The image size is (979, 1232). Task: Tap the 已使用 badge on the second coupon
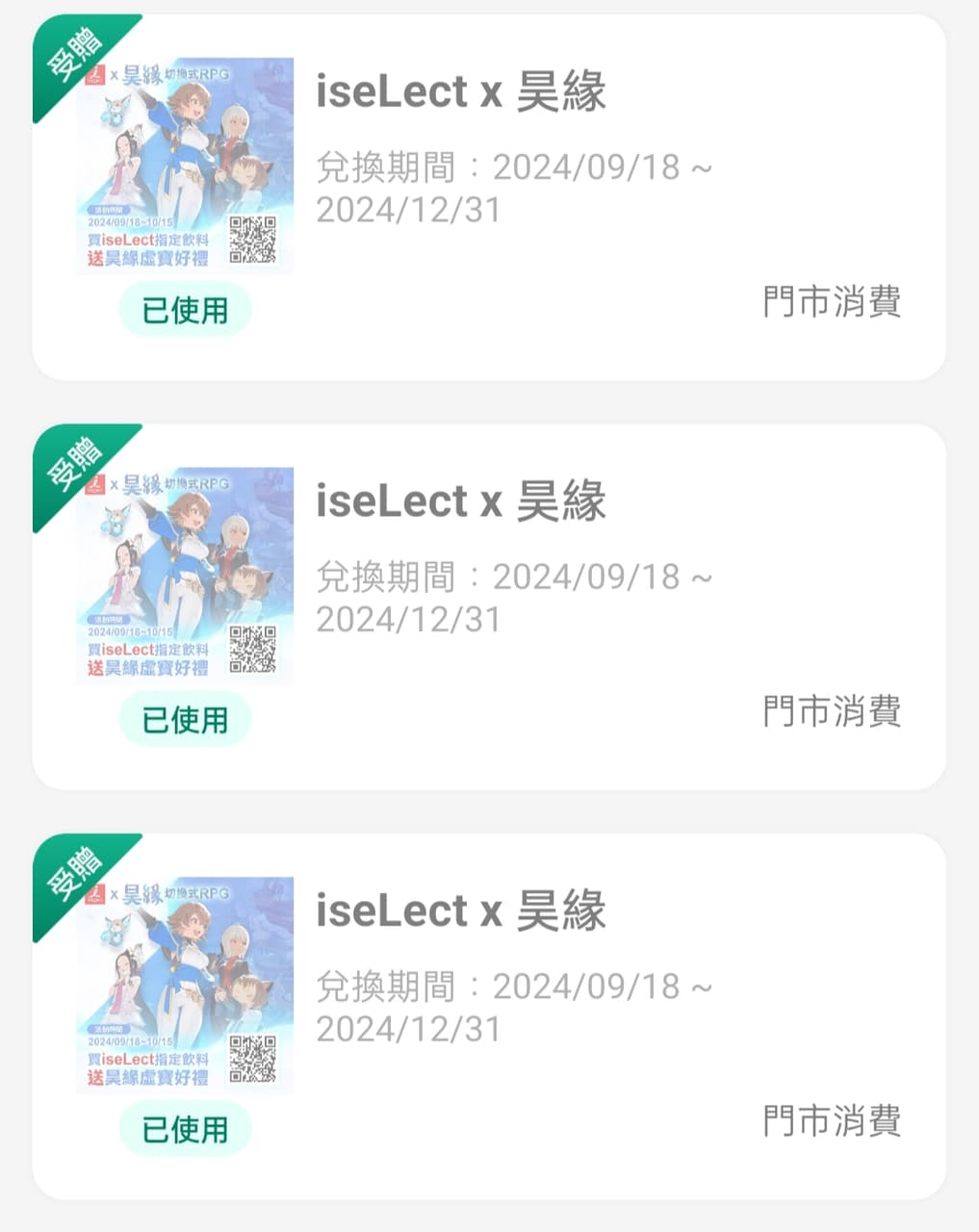185,719
